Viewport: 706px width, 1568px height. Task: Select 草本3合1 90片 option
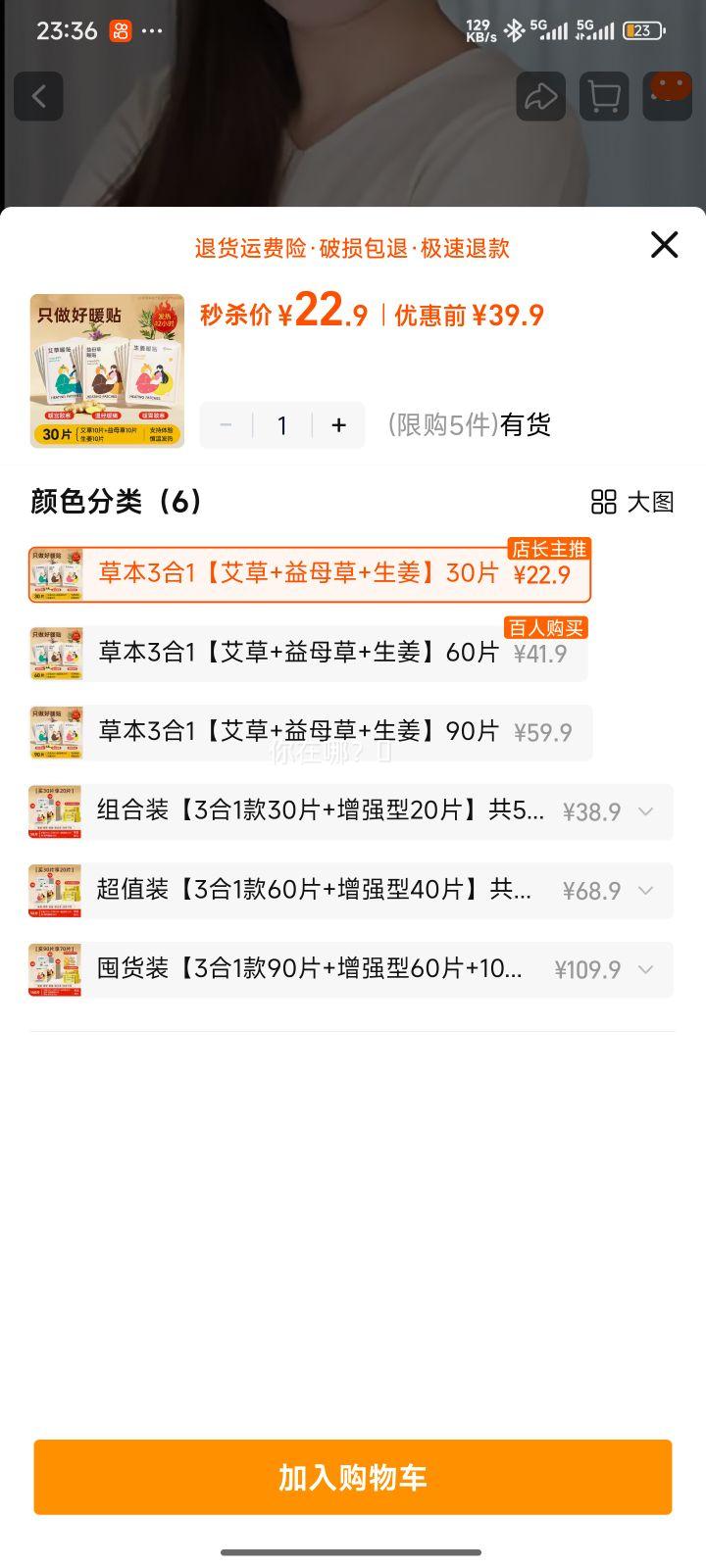tap(309, 732)
